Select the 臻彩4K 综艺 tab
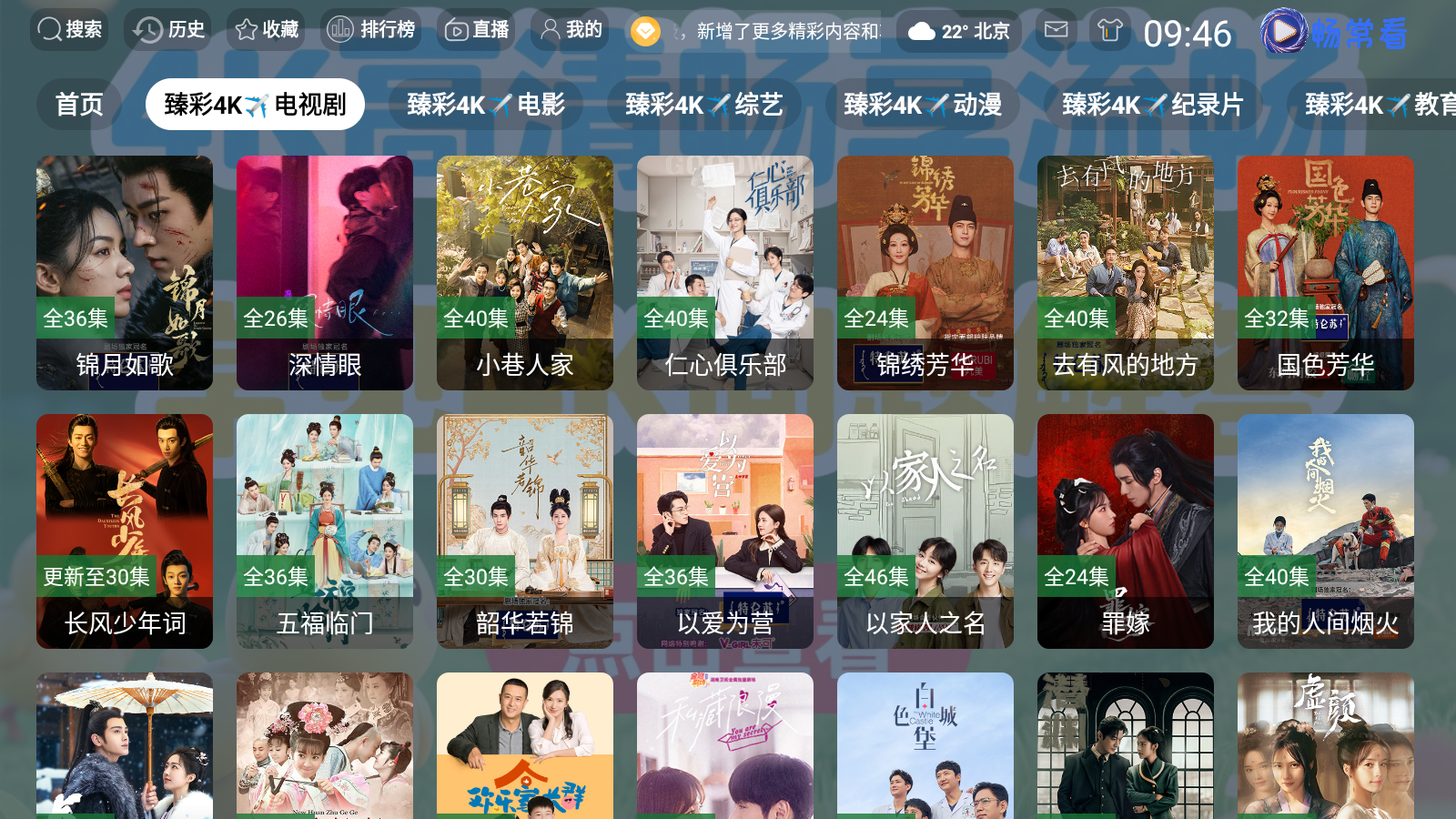The image size is (1456, 819). click(704, 105)
